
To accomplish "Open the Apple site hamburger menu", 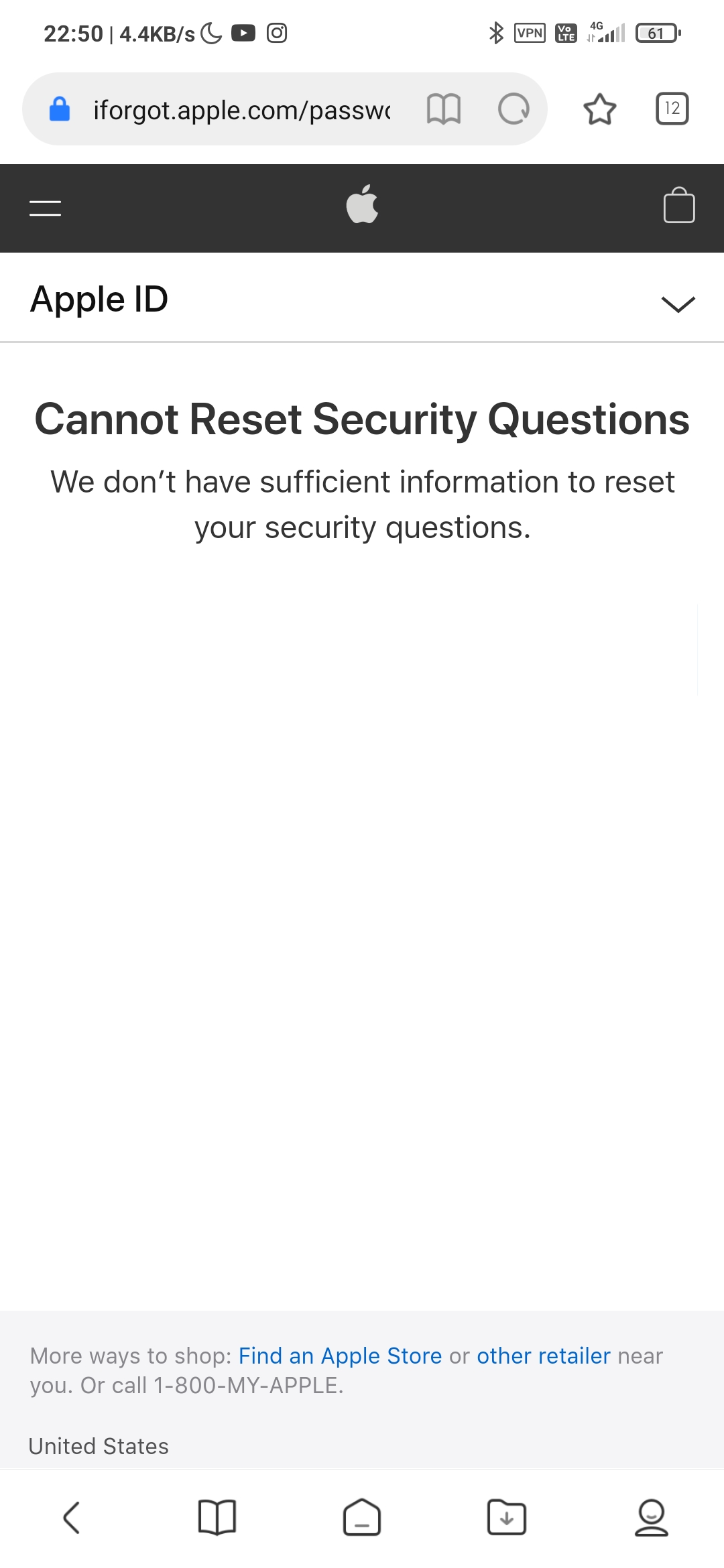I will pos(46,208).
